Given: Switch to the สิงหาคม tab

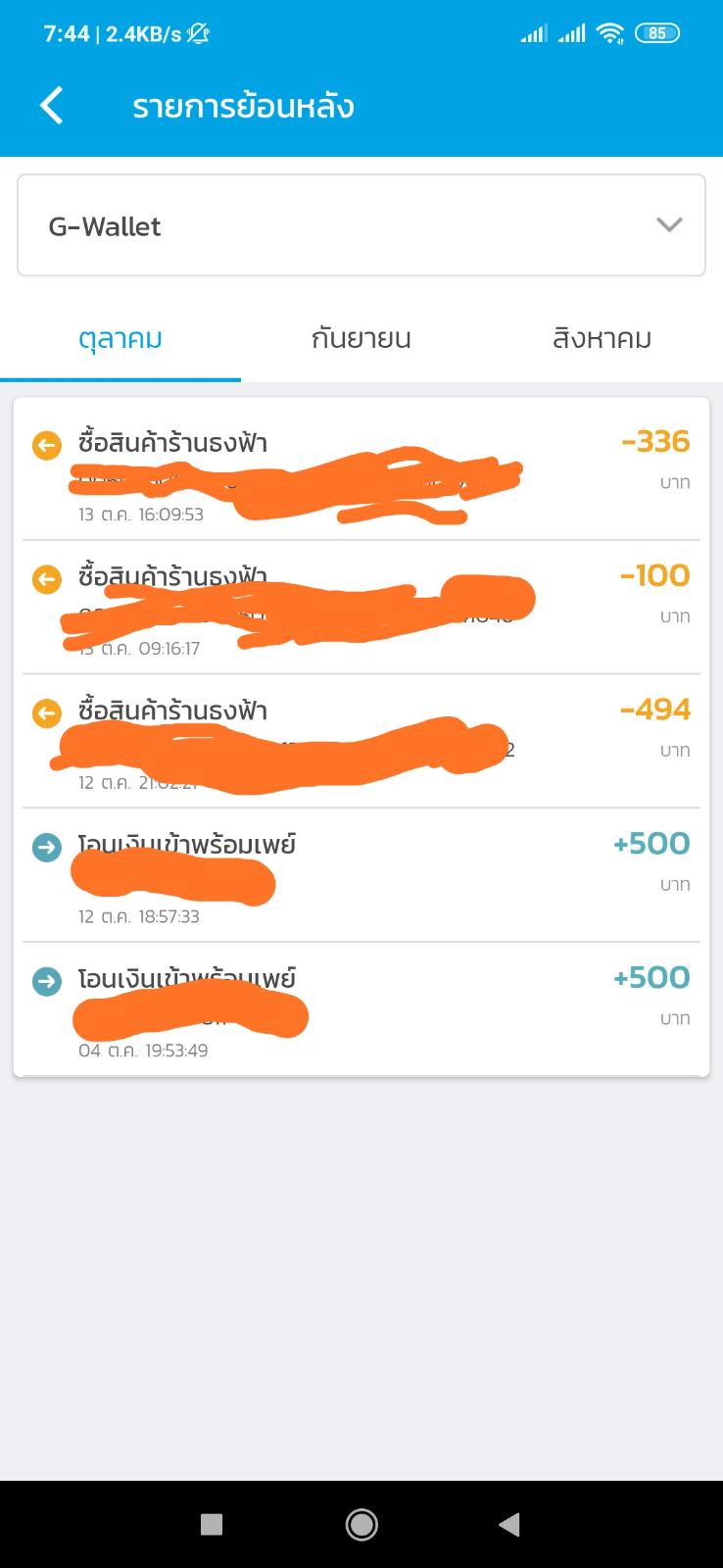Looking at the screenshot, I should (602, 339).
